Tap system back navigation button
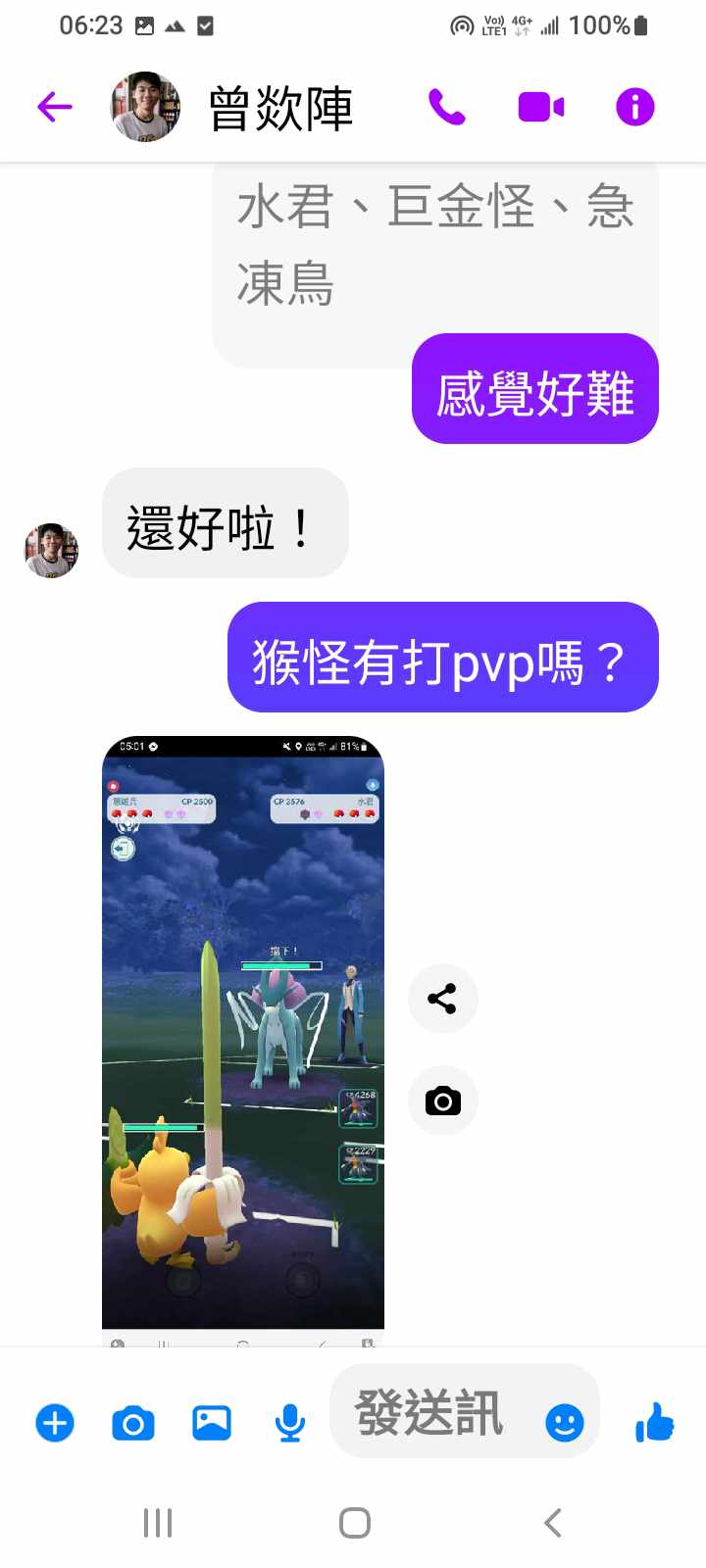706x1568 pixels. [x=552, y=1523]
